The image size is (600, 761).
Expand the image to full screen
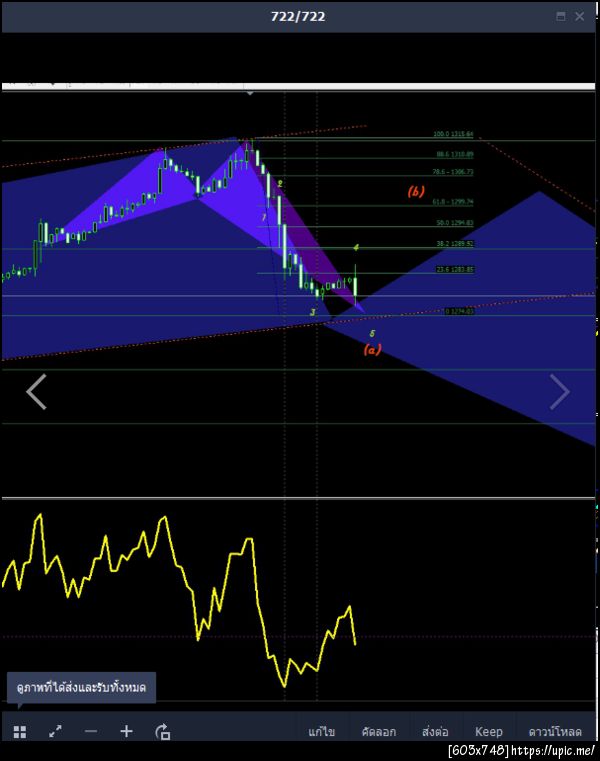click(56, 732)
